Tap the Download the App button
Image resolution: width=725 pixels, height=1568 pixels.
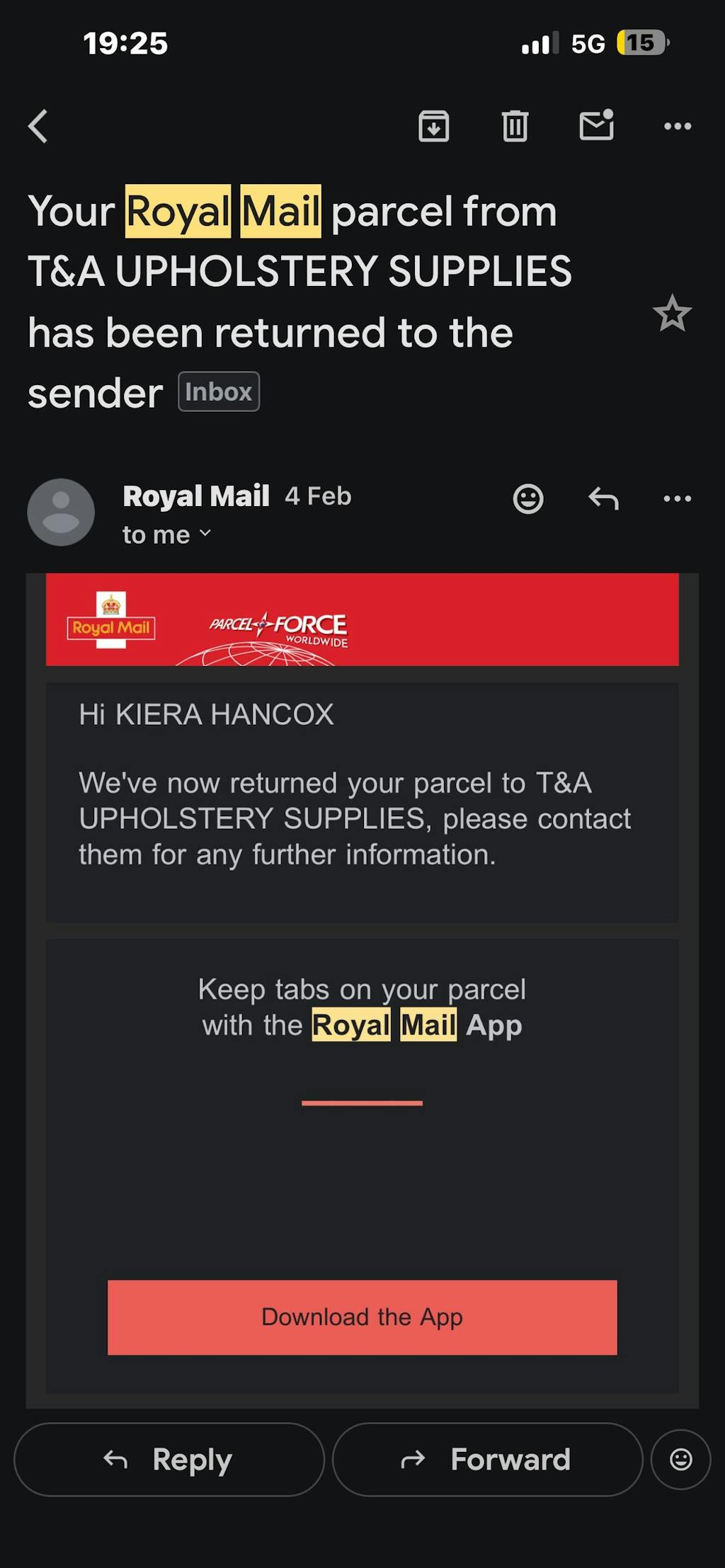[x=362, y=1317]
